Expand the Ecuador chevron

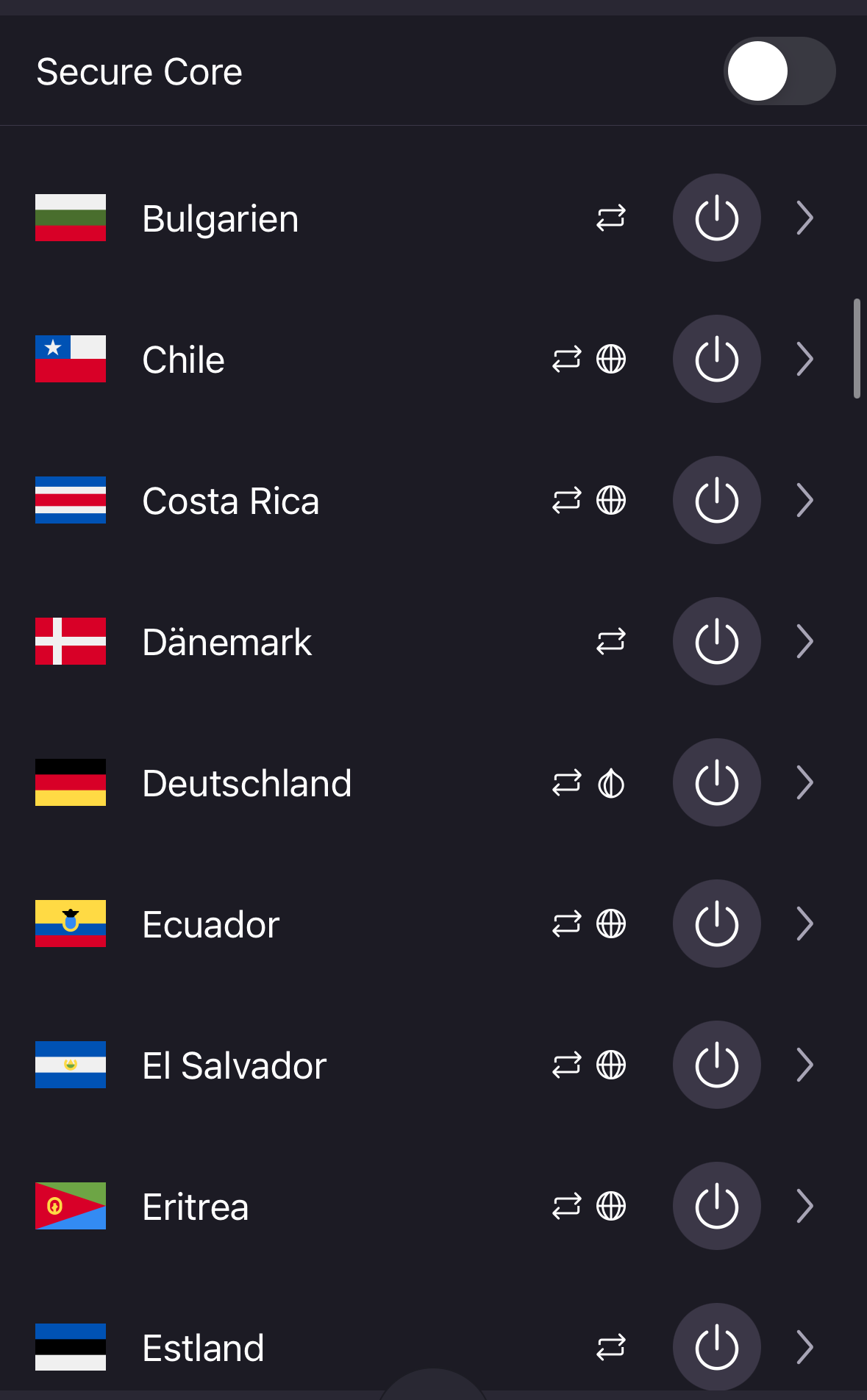point(805,924)
